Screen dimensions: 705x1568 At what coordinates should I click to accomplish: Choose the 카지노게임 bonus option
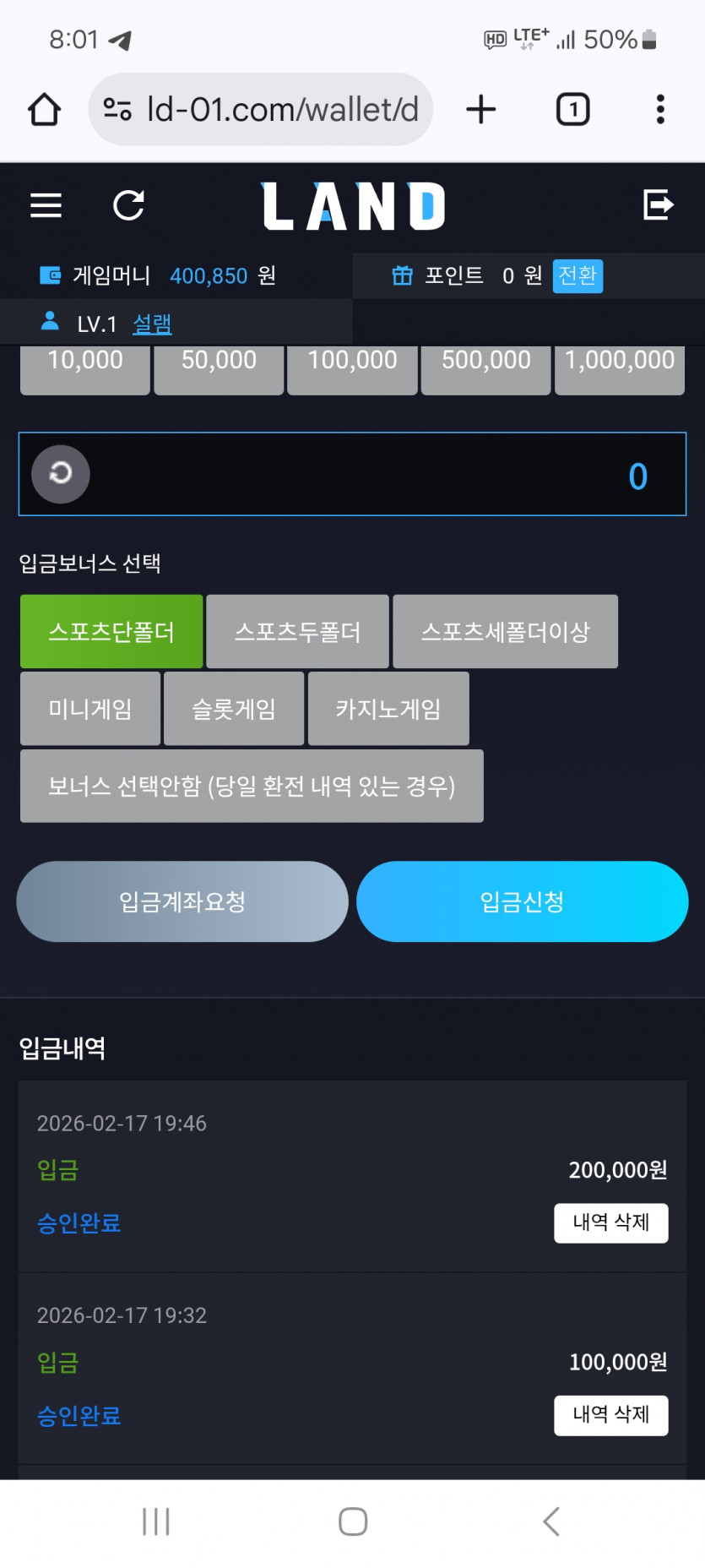[388, 708]
